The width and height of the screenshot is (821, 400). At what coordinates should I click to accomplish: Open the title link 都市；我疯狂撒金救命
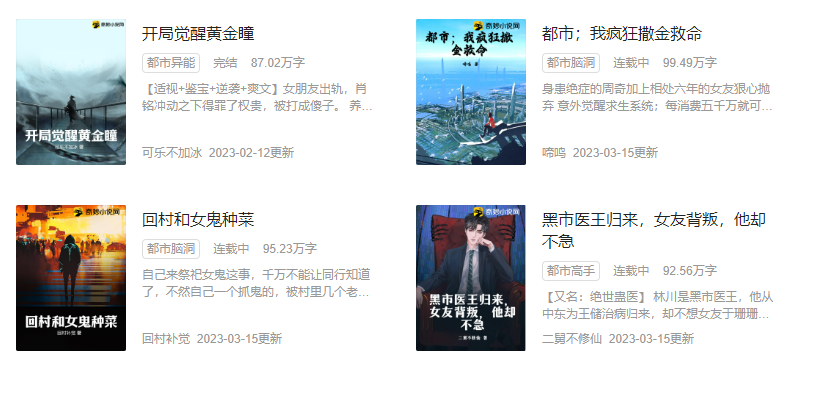coord(621,34)
